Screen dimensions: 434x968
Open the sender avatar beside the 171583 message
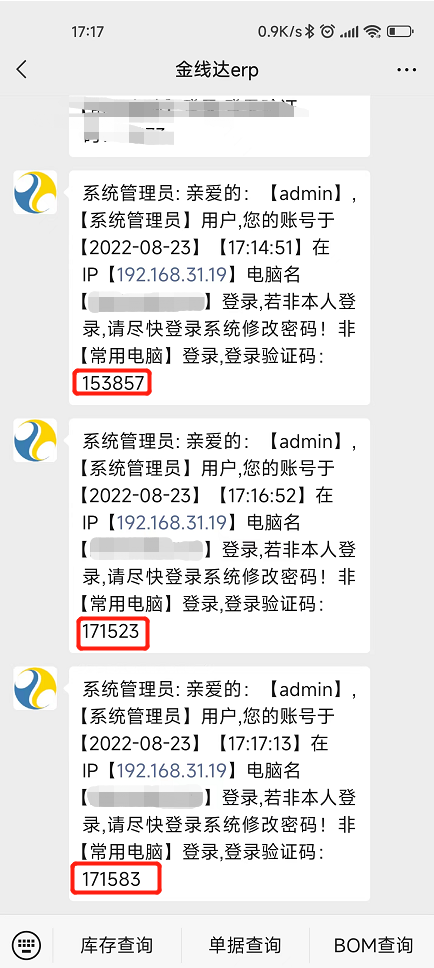tap(35, 688)
